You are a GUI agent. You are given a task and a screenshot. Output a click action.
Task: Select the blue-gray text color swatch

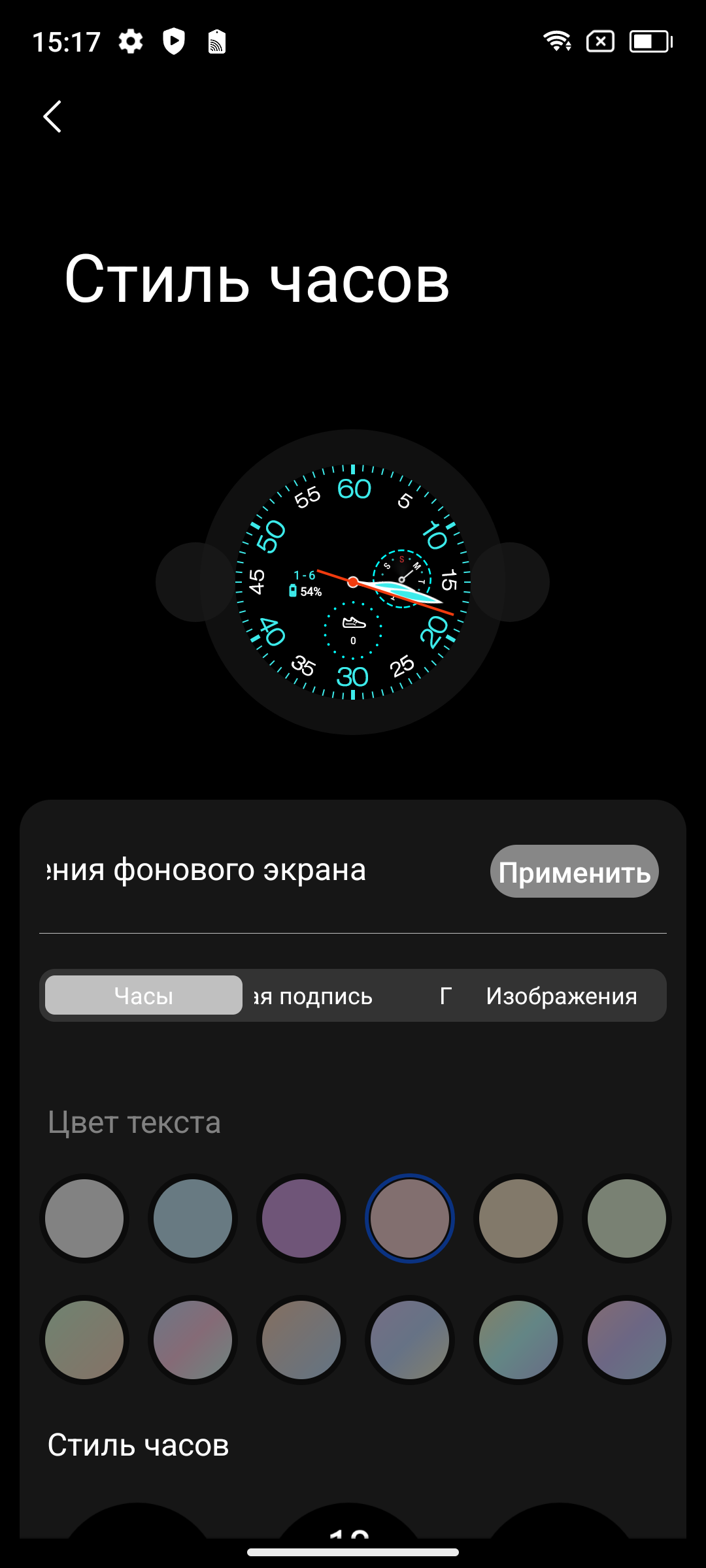tap(193, 1218)
